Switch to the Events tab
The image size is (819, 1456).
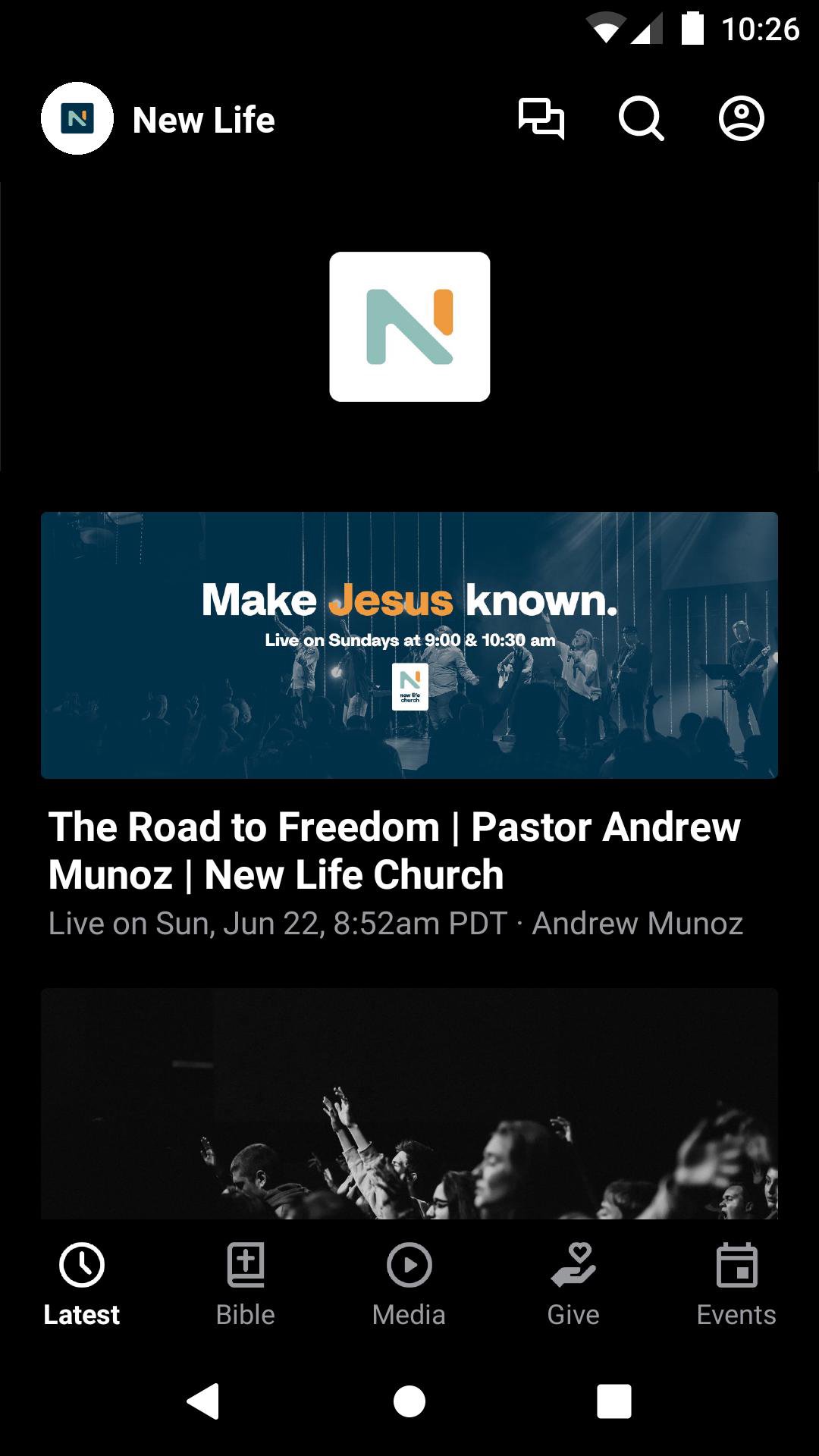[x=736, y=1283]
